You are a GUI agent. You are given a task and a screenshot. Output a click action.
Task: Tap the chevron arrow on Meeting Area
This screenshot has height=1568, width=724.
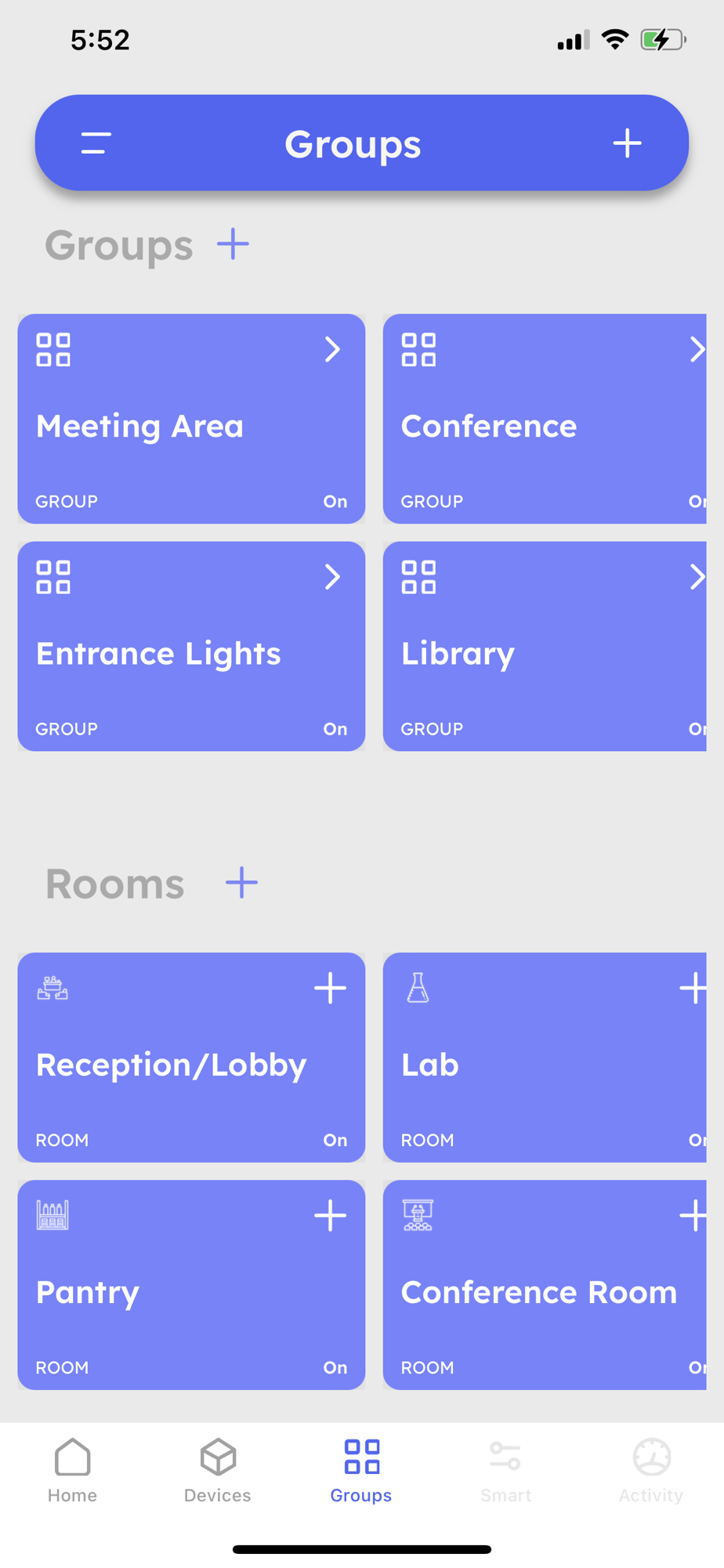332,350
